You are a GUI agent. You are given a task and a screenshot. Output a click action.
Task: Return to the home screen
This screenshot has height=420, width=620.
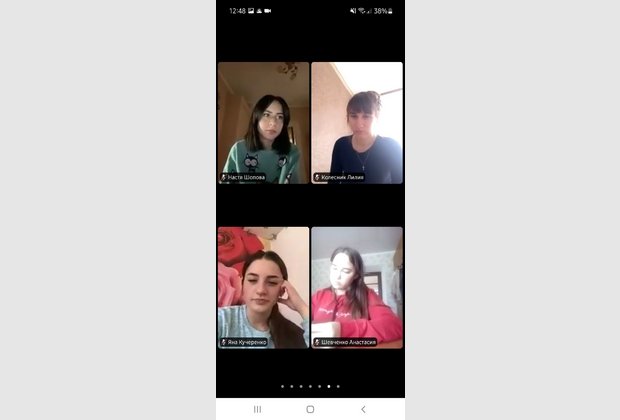[310, 409]
